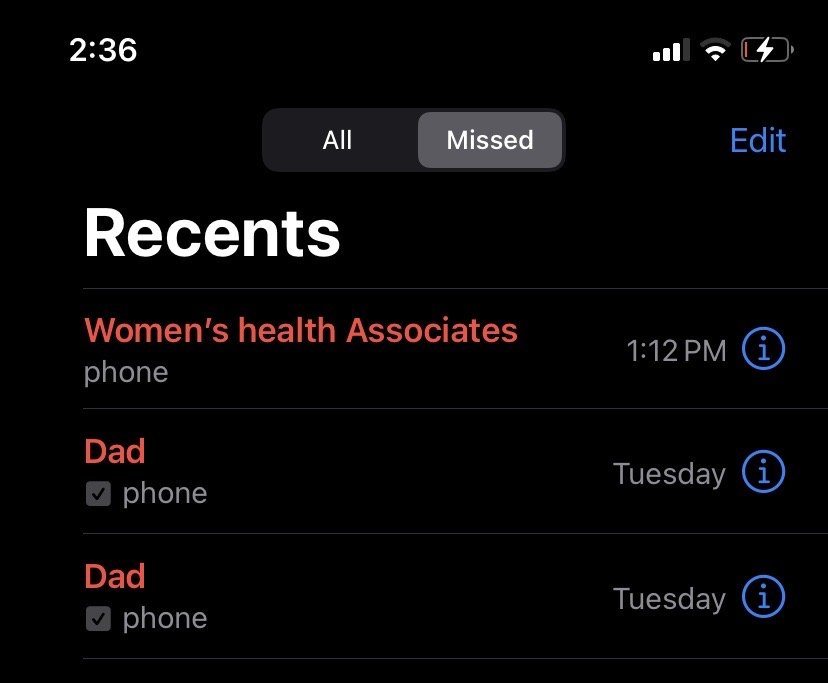Viewport: 828px width, 683px height.
Task: Select the Missed calls tab
Action: (x=490, y=140)
